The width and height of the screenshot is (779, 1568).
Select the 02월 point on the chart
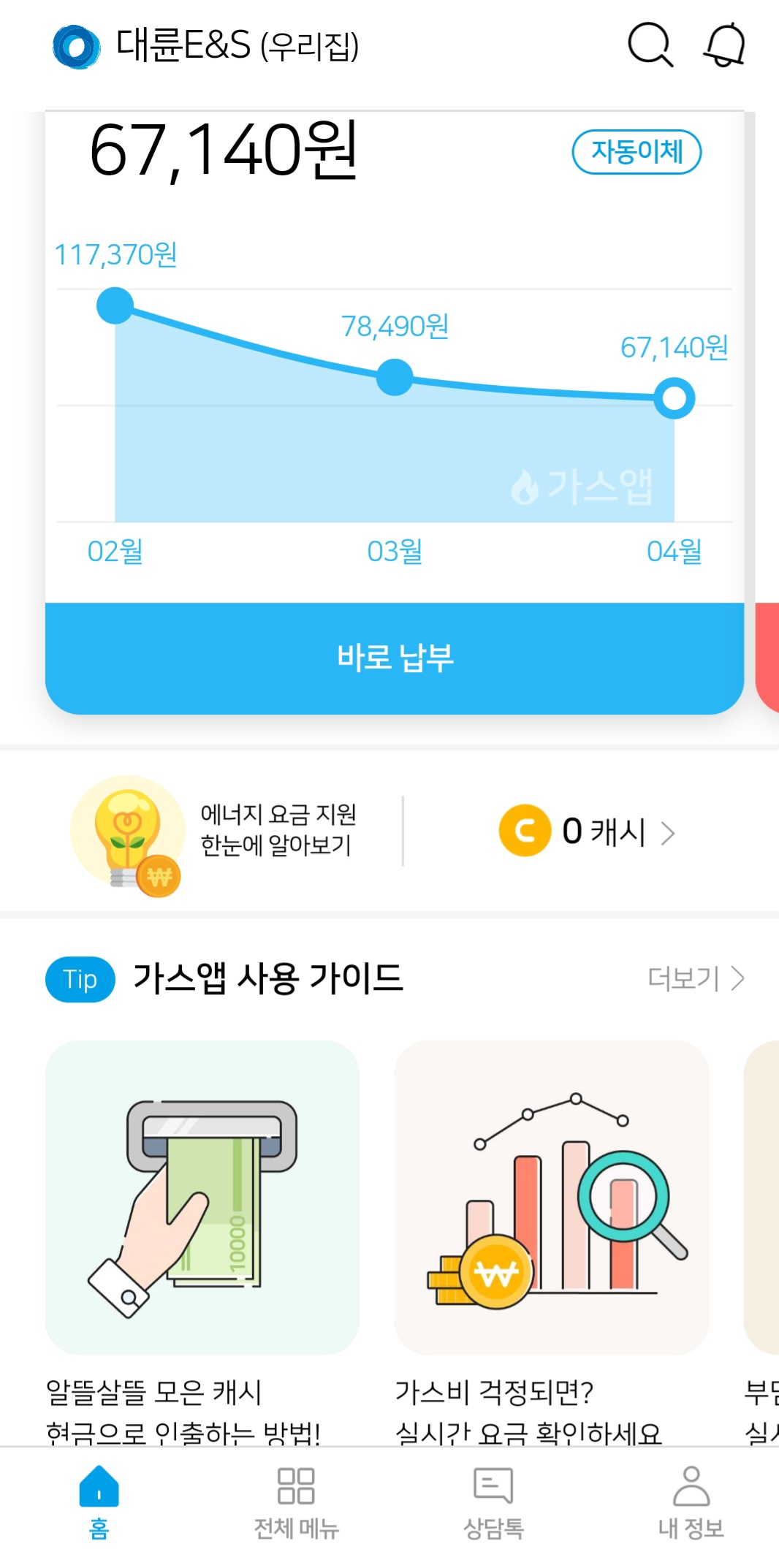pos(115,305)
